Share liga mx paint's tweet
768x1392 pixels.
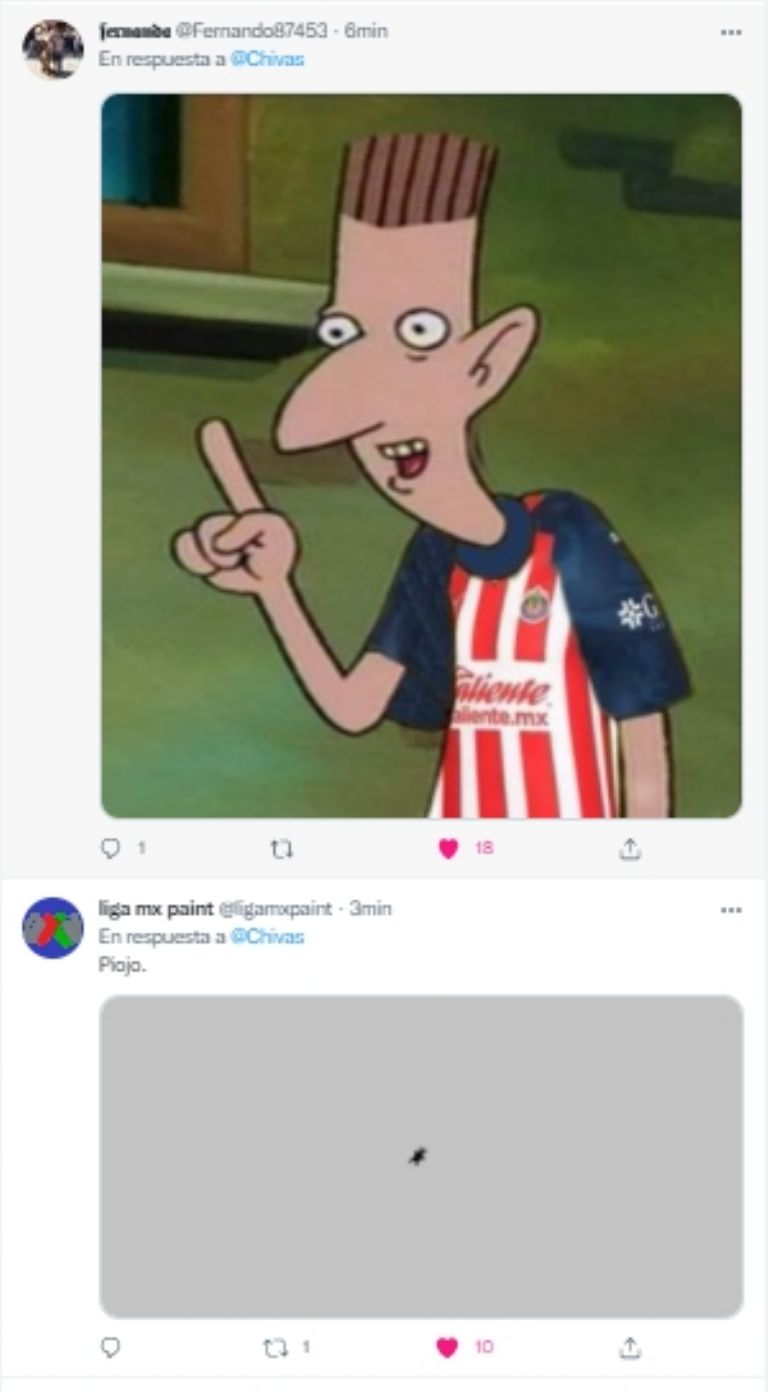pyautogui.click(x=629, y=1347)
